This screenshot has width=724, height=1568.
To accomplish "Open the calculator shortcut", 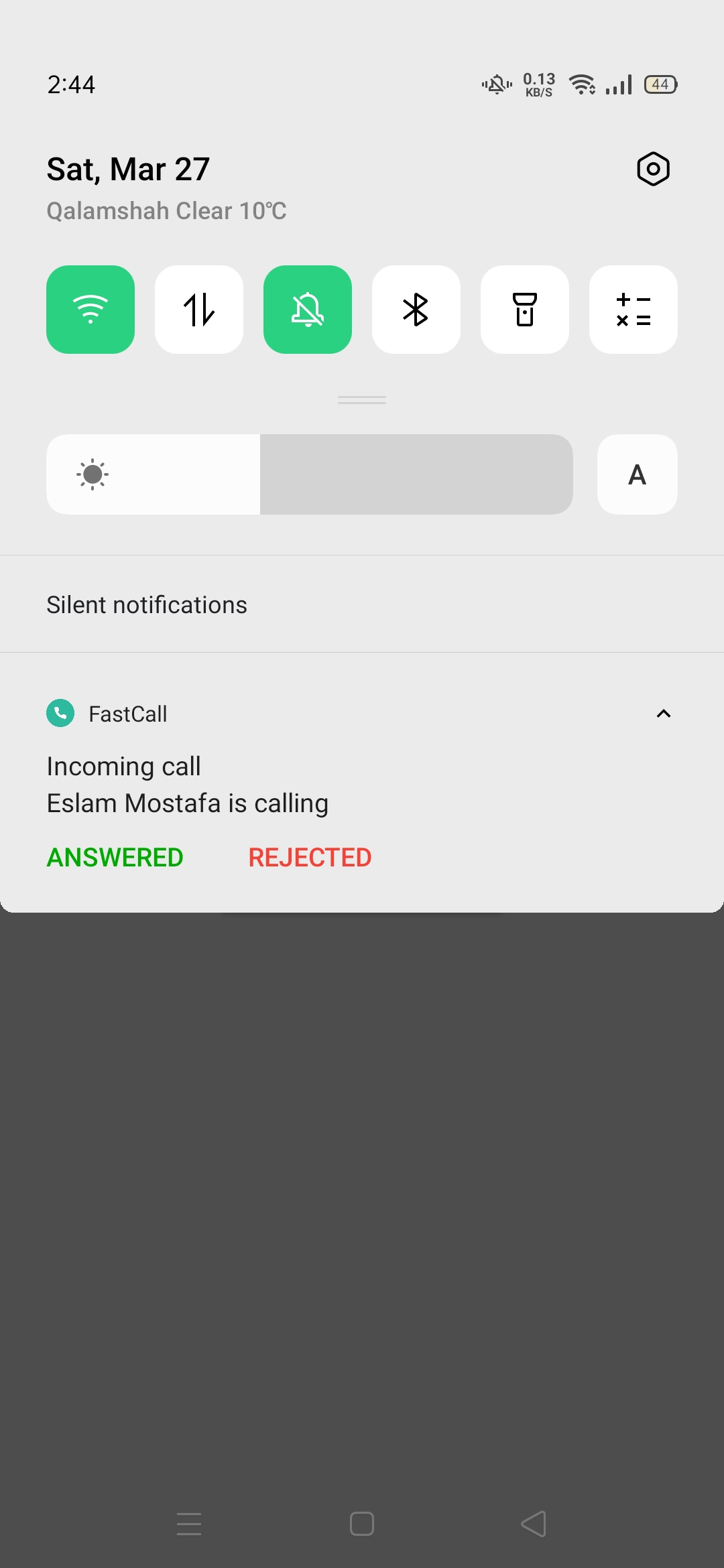I will coord(633,310).
